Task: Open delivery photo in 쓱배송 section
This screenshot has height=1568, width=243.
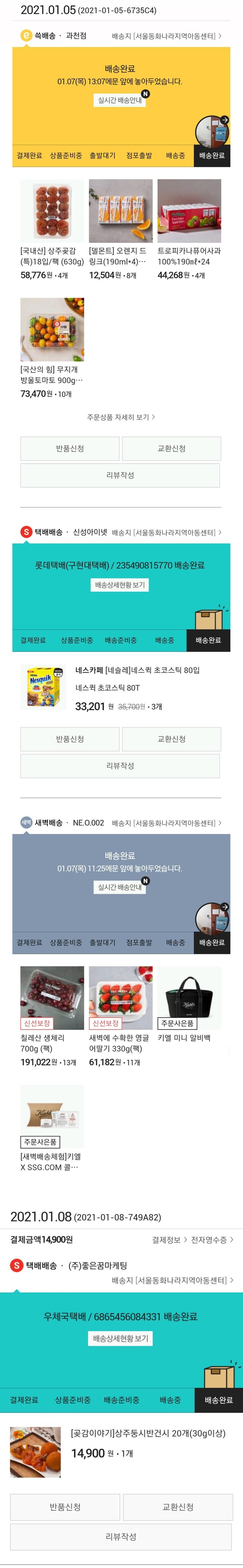Action: pos(211,130)
